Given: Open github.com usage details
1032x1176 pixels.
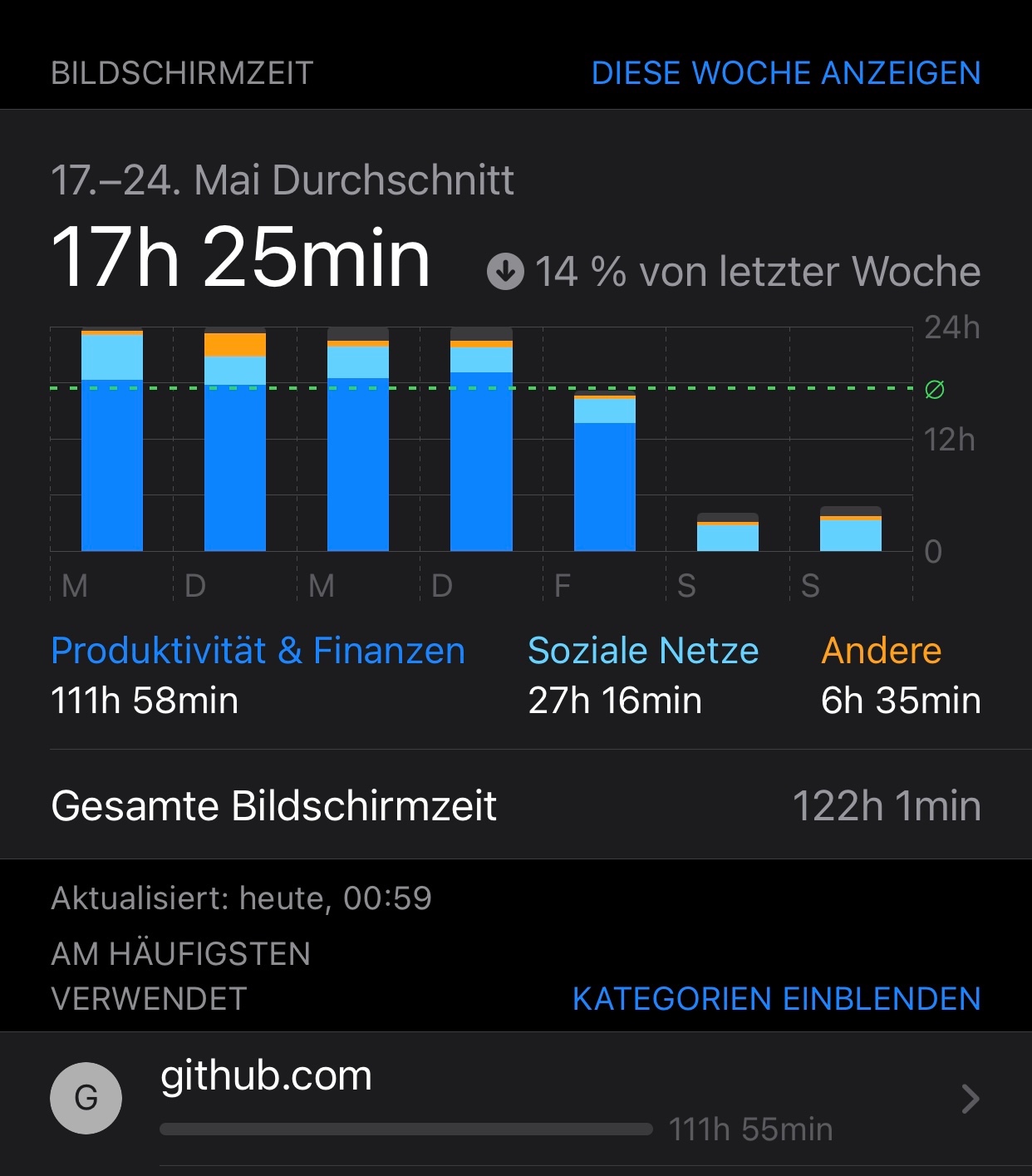Looking at the screenshot, I should pyautogui.click(x=515, y=1099).
